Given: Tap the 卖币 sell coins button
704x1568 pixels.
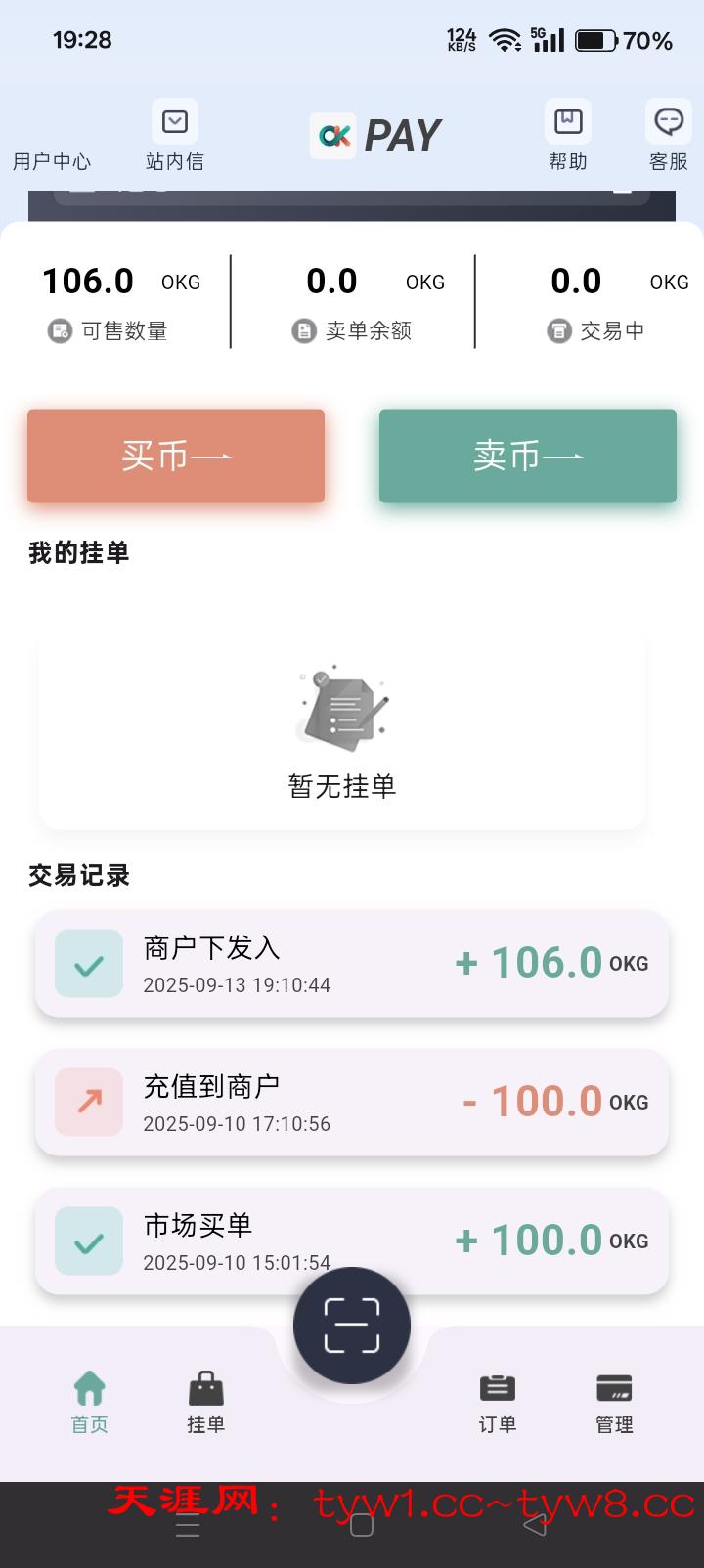Looking at the screenshot, I should (x=528, y=456).
